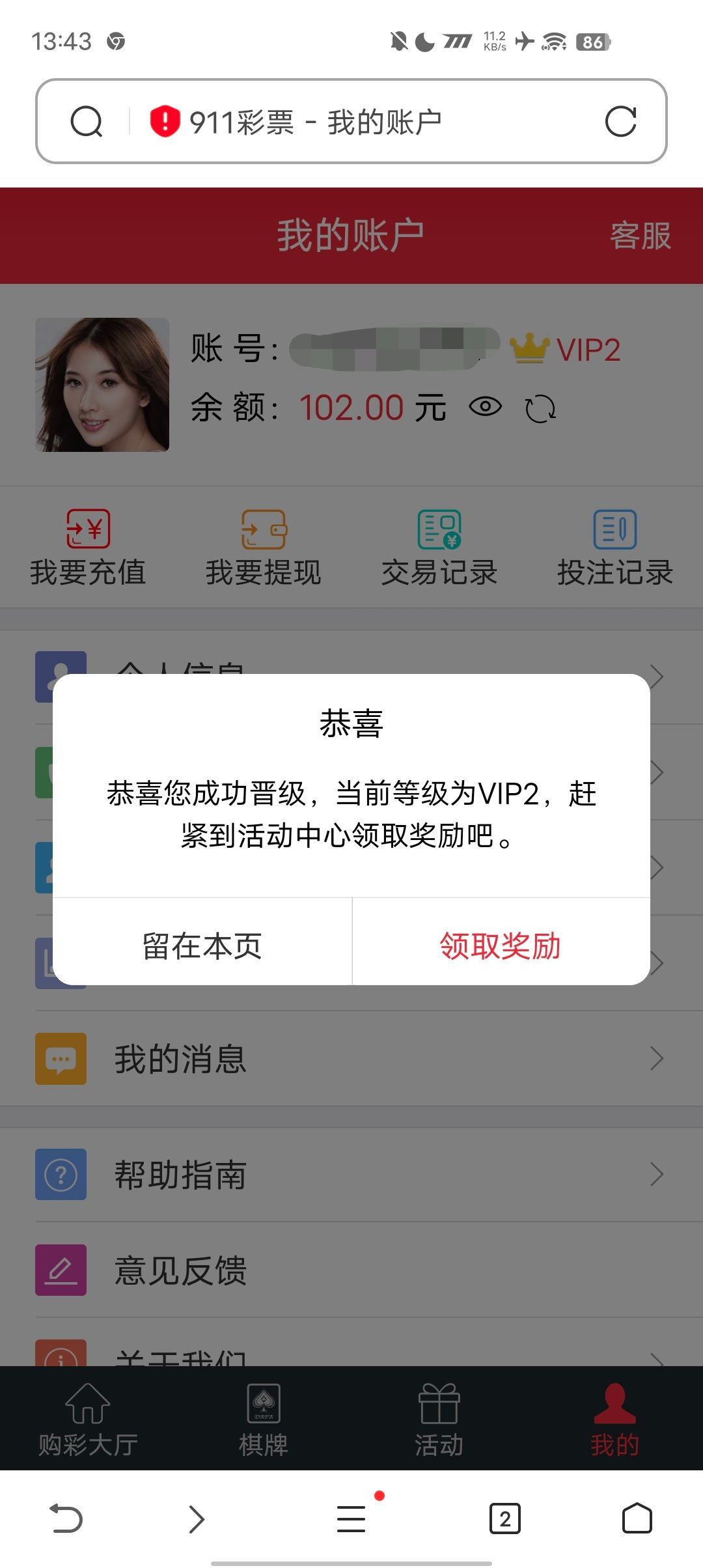Open 我的消息 messages
Image resolution: width=703 pixels, height=1568 pixels.
pos(351,1059)
